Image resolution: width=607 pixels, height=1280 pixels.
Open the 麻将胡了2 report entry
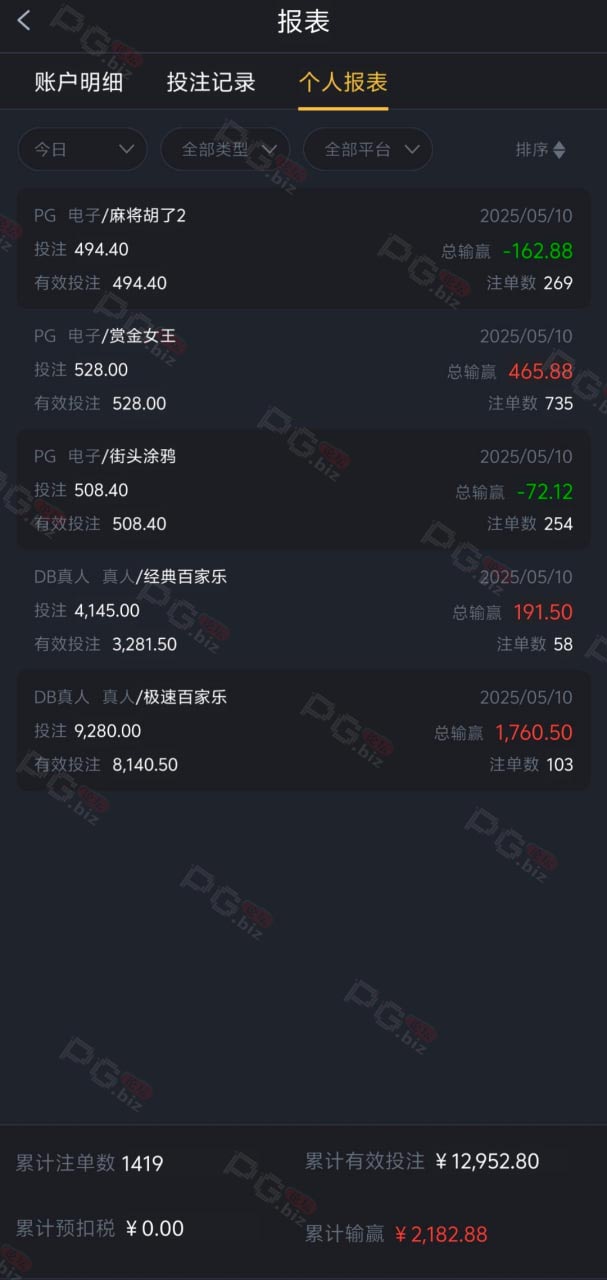pyautogui.click(x=303, y=249)
